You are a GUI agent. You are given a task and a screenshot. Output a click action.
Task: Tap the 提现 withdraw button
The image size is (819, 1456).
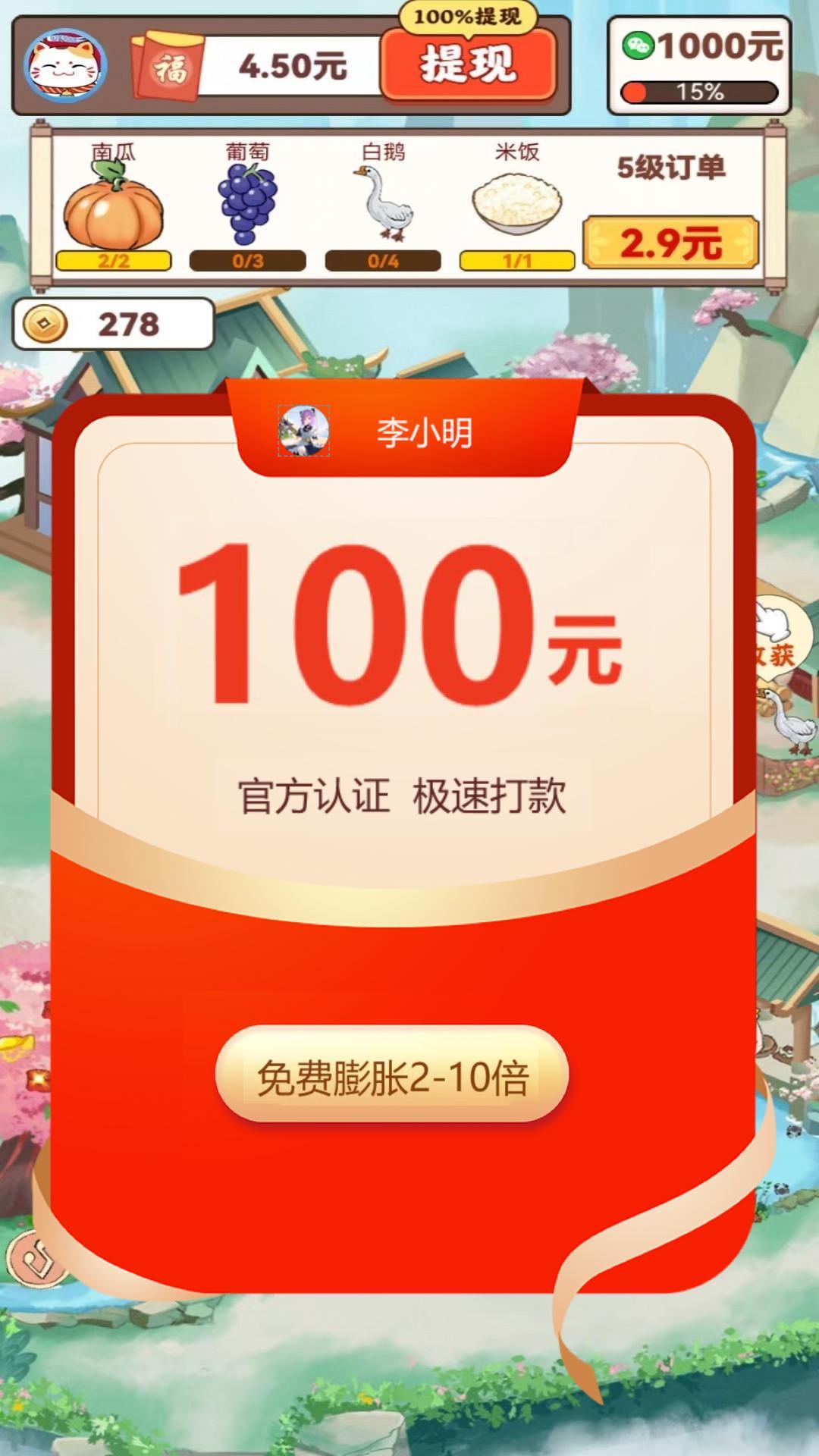(468, 64)
